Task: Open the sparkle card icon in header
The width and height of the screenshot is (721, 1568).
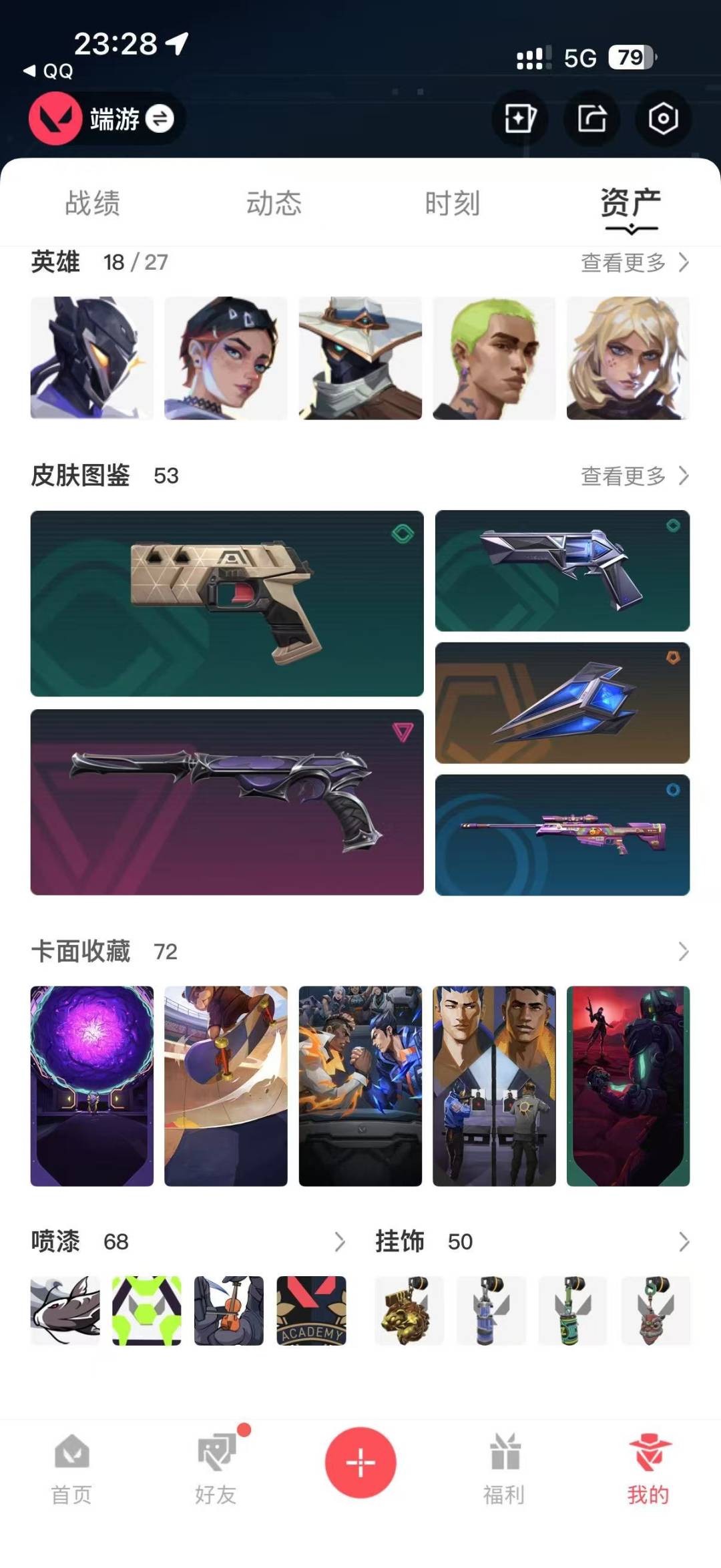Action: point(520,119)
